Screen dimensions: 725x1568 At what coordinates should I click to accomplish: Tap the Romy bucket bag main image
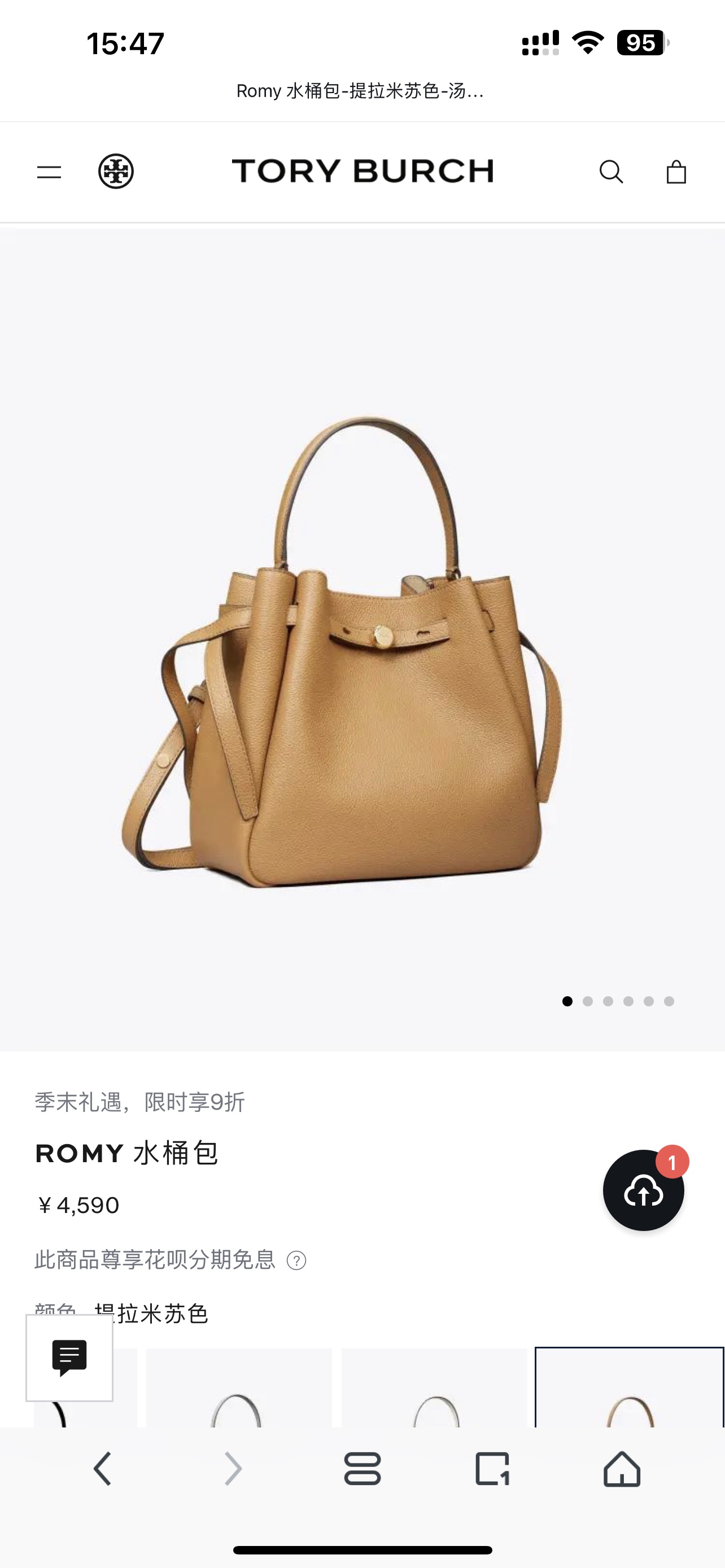coord(341,651)
